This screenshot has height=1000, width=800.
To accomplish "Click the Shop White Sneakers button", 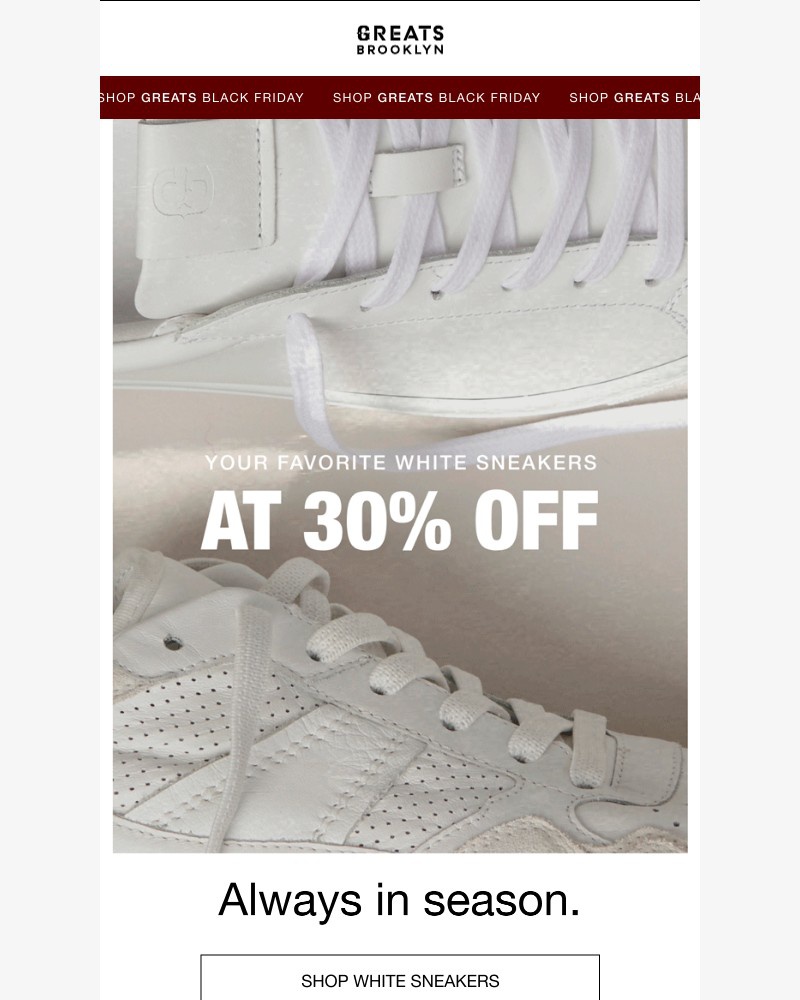I will pyautogui.click(x=399, y=981).
